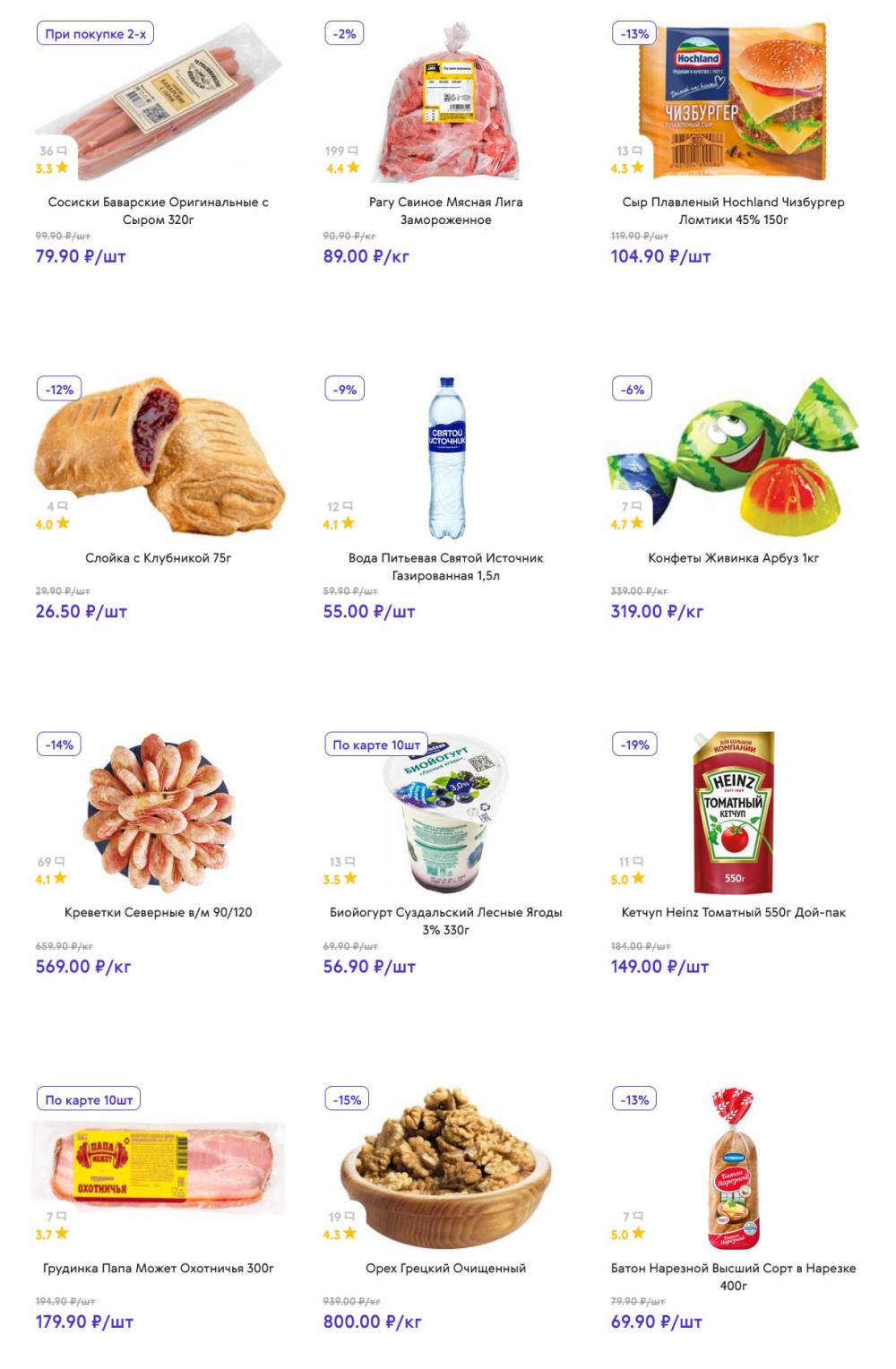Screen dimensions: 896x1369
Task: Select Биойогурт Суздальский Лесные Ягоды
Action: [445, 920]
